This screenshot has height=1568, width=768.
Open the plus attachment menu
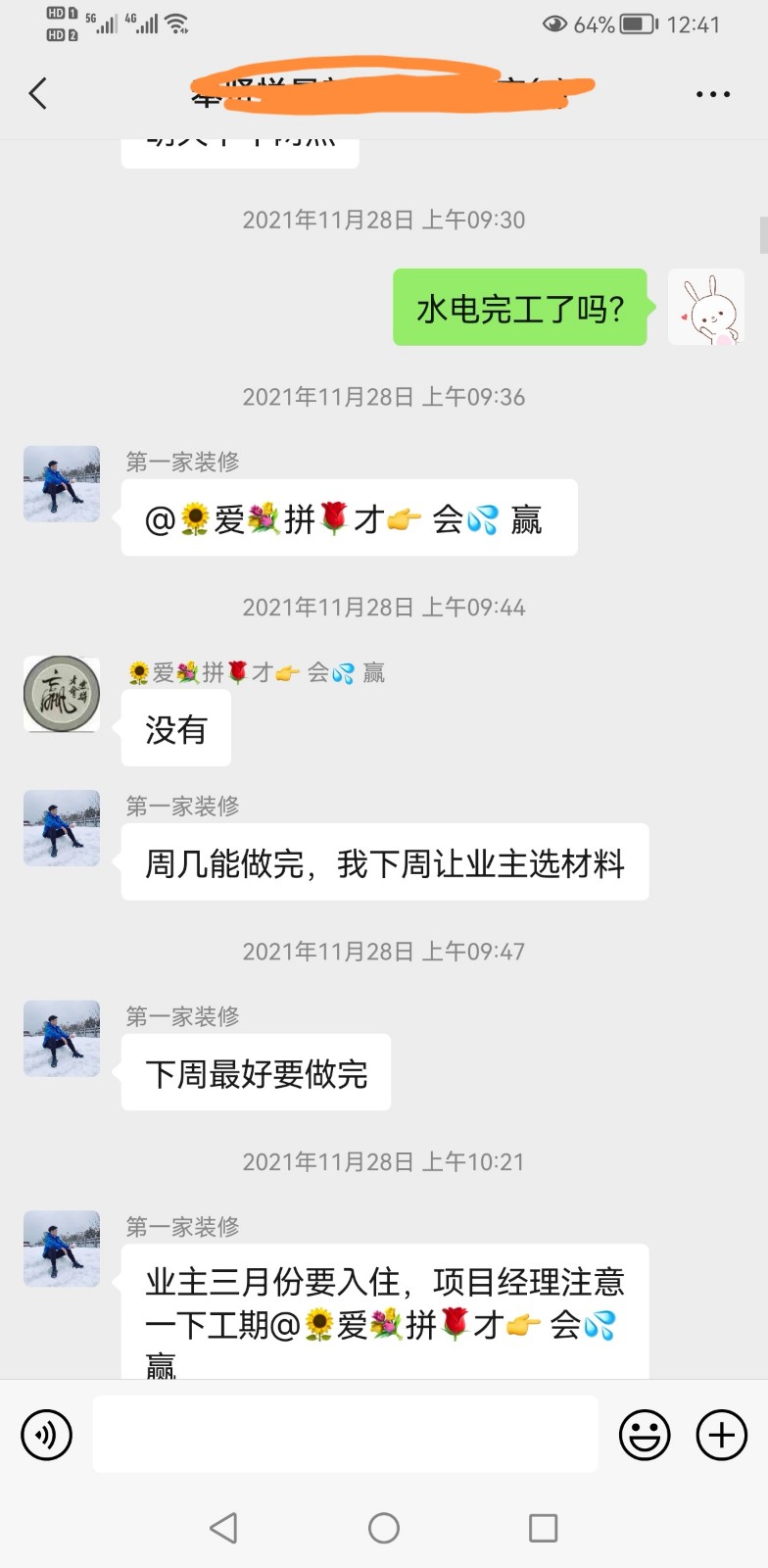[721, 1435]
